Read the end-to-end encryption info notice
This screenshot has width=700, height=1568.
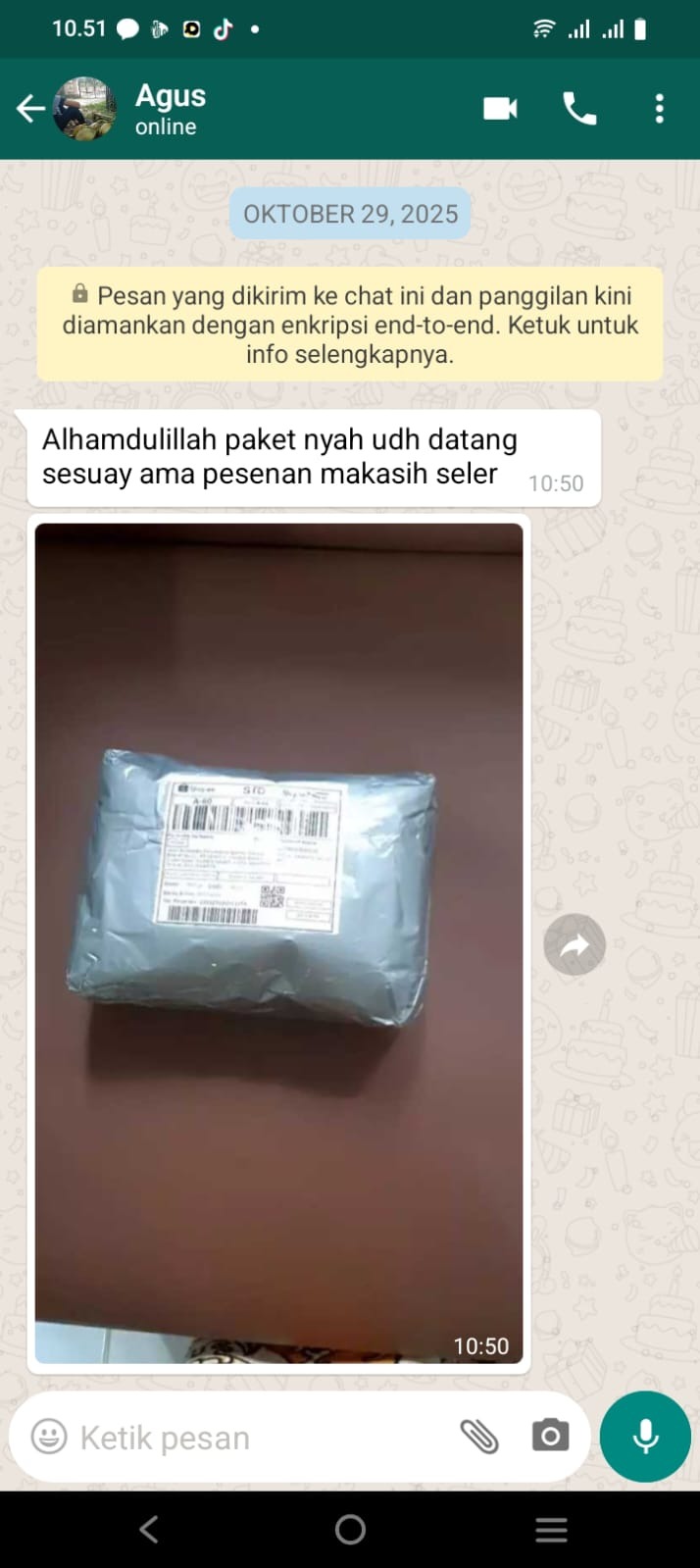(350, 325)
